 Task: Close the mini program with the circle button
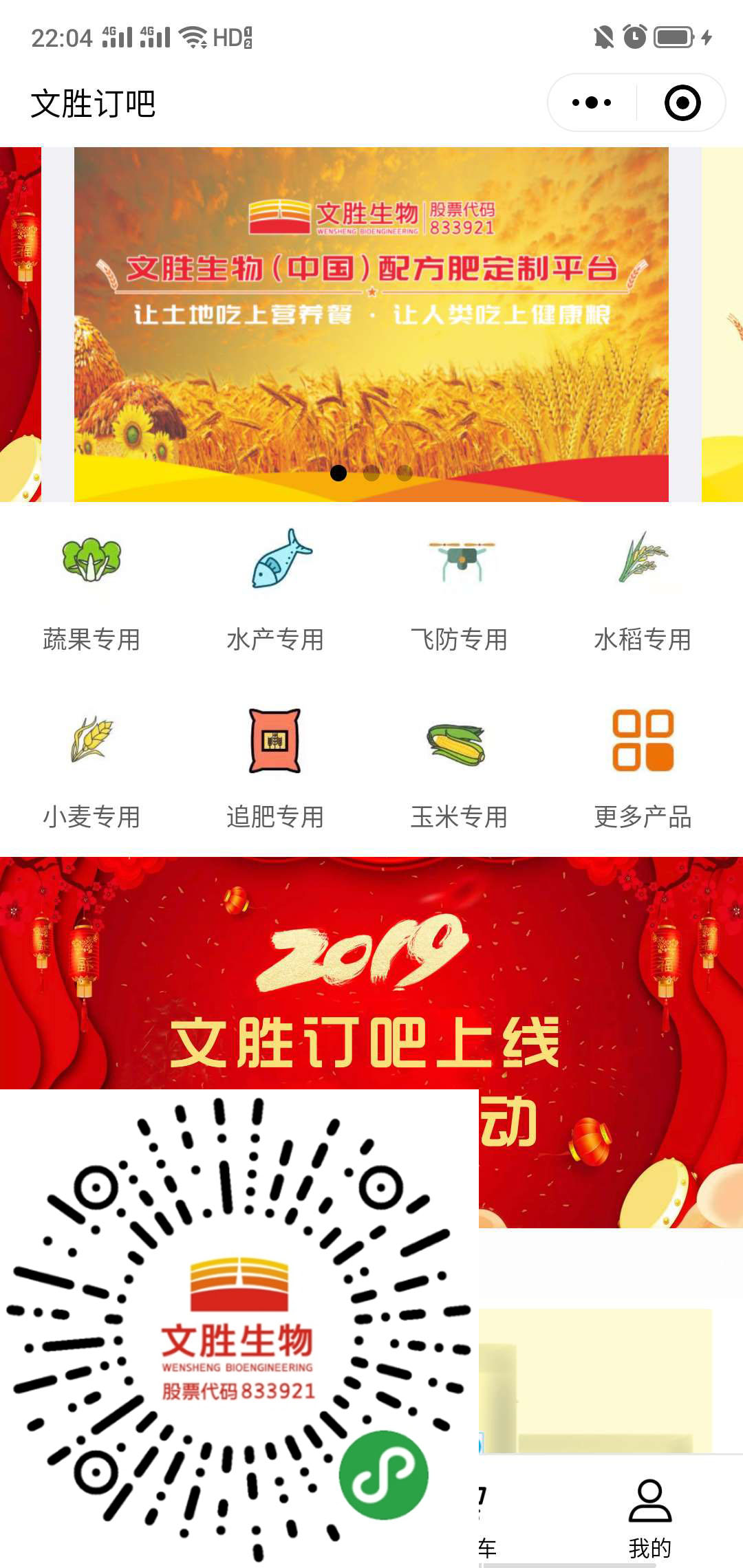coord(682,103)
